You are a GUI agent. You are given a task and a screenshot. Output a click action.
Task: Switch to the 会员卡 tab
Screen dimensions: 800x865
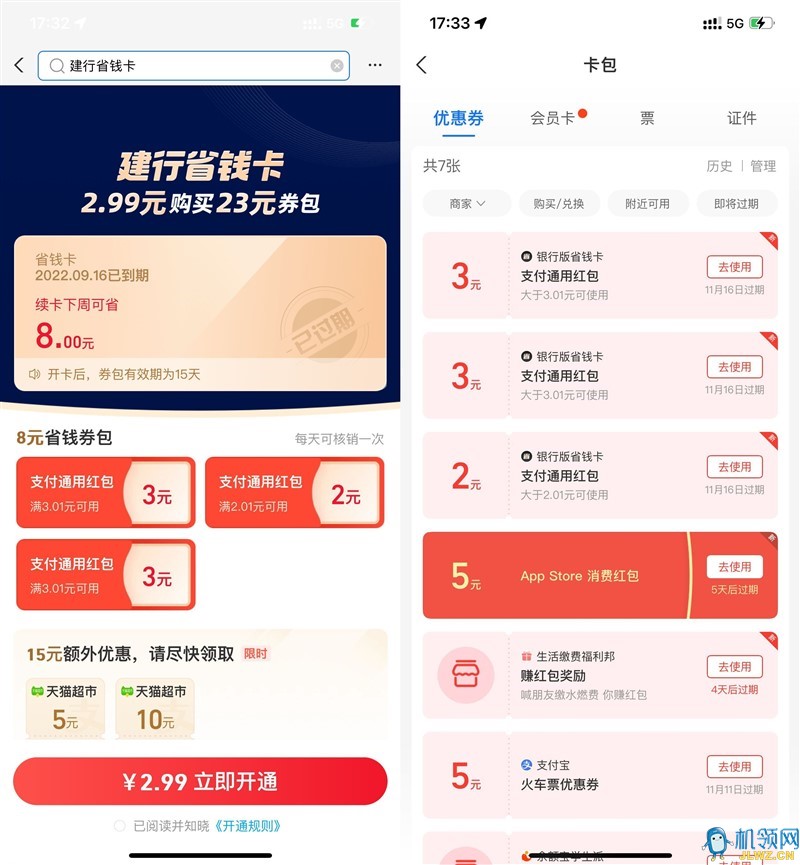553,118
